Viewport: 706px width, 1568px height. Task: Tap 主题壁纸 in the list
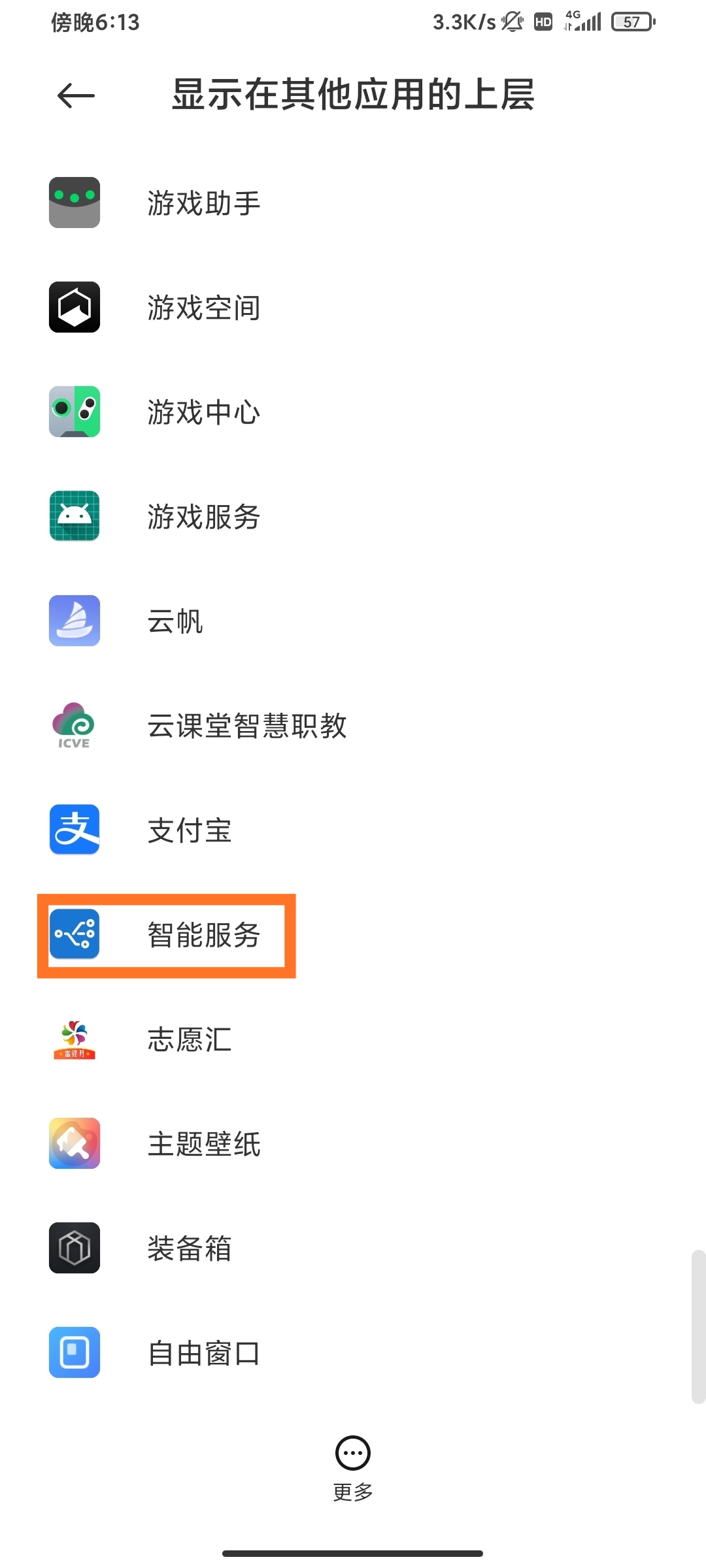coord(353,1143)
